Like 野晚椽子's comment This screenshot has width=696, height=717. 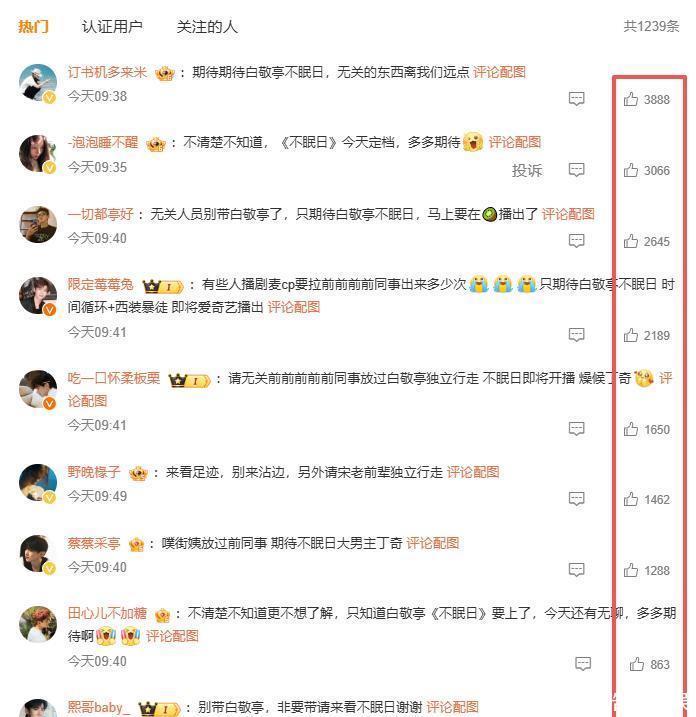click(631, 499)
